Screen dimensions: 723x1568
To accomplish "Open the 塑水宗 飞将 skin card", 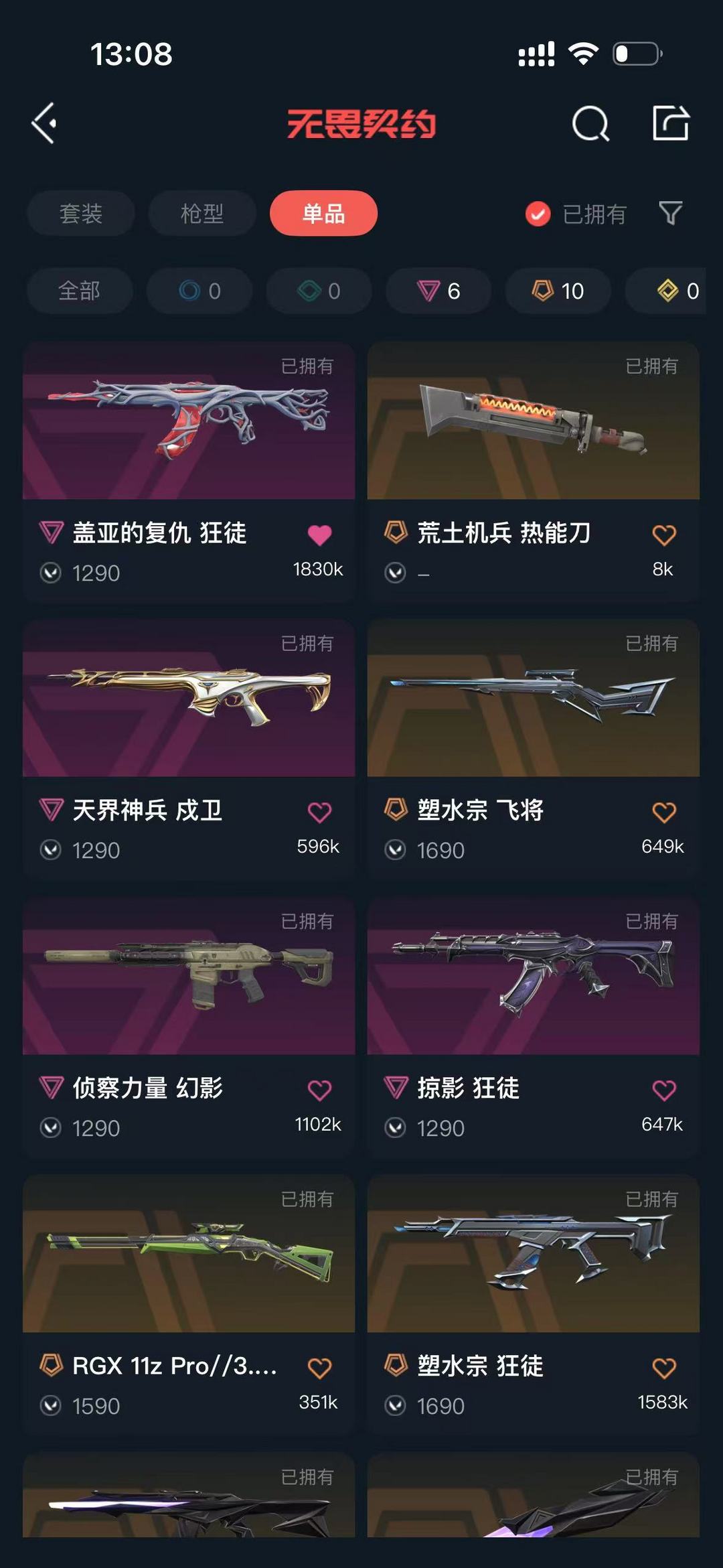I will pos(534,750).
